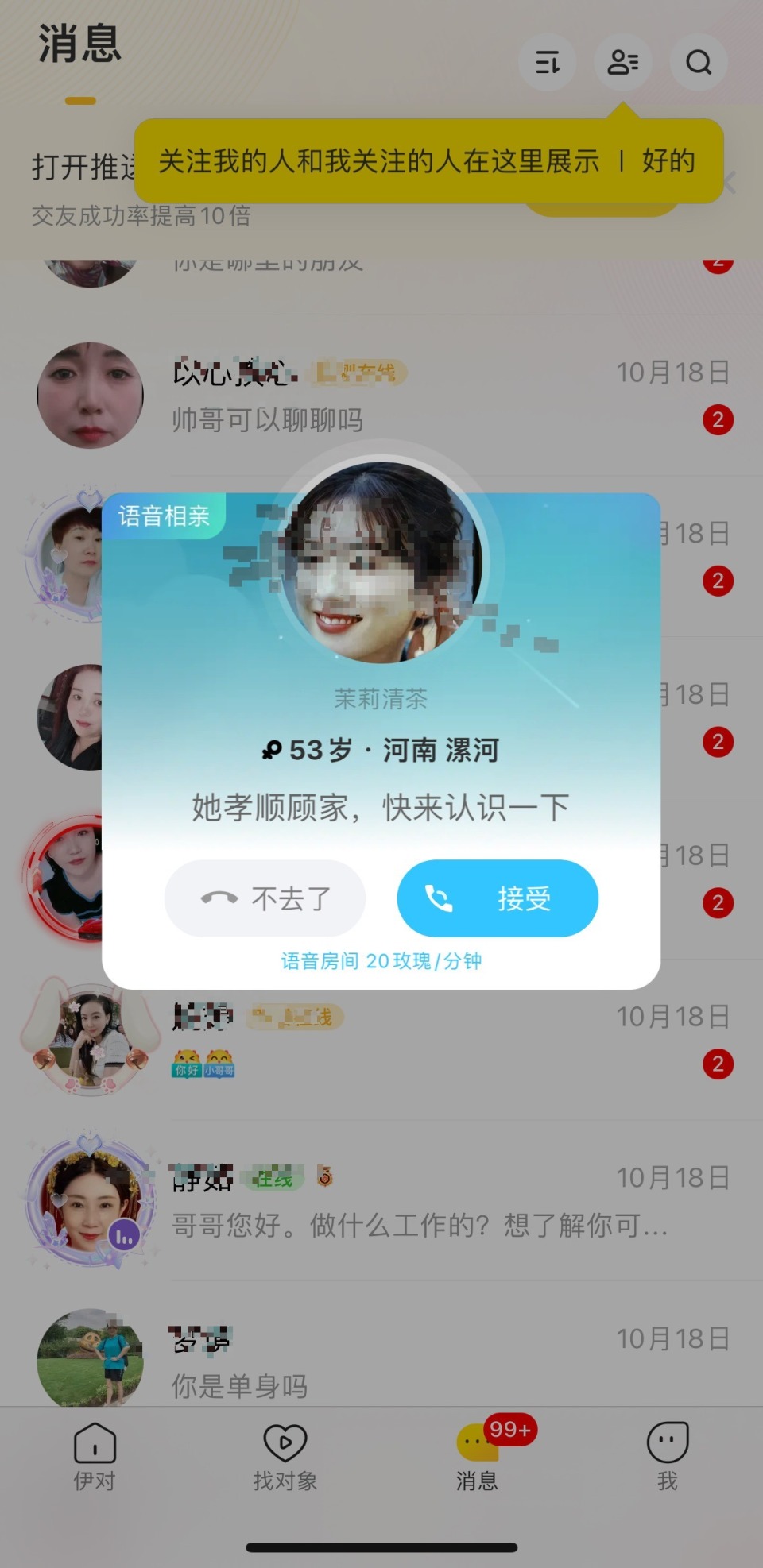Viewport: 763px width, 1568px height.
Task: Accept the voice call via 接受
Action: click(x=497, y=898)
